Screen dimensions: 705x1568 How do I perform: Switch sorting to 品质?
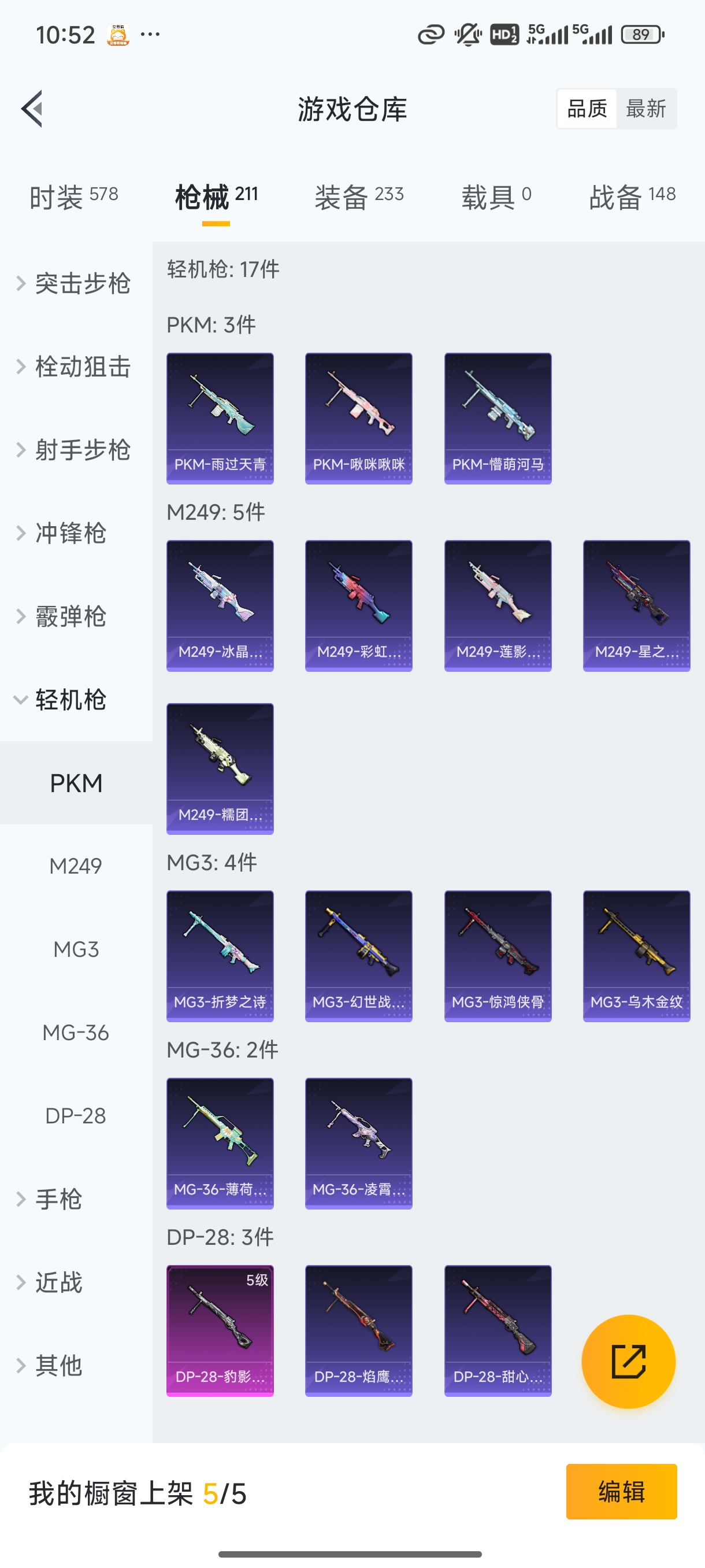(586, 108)
